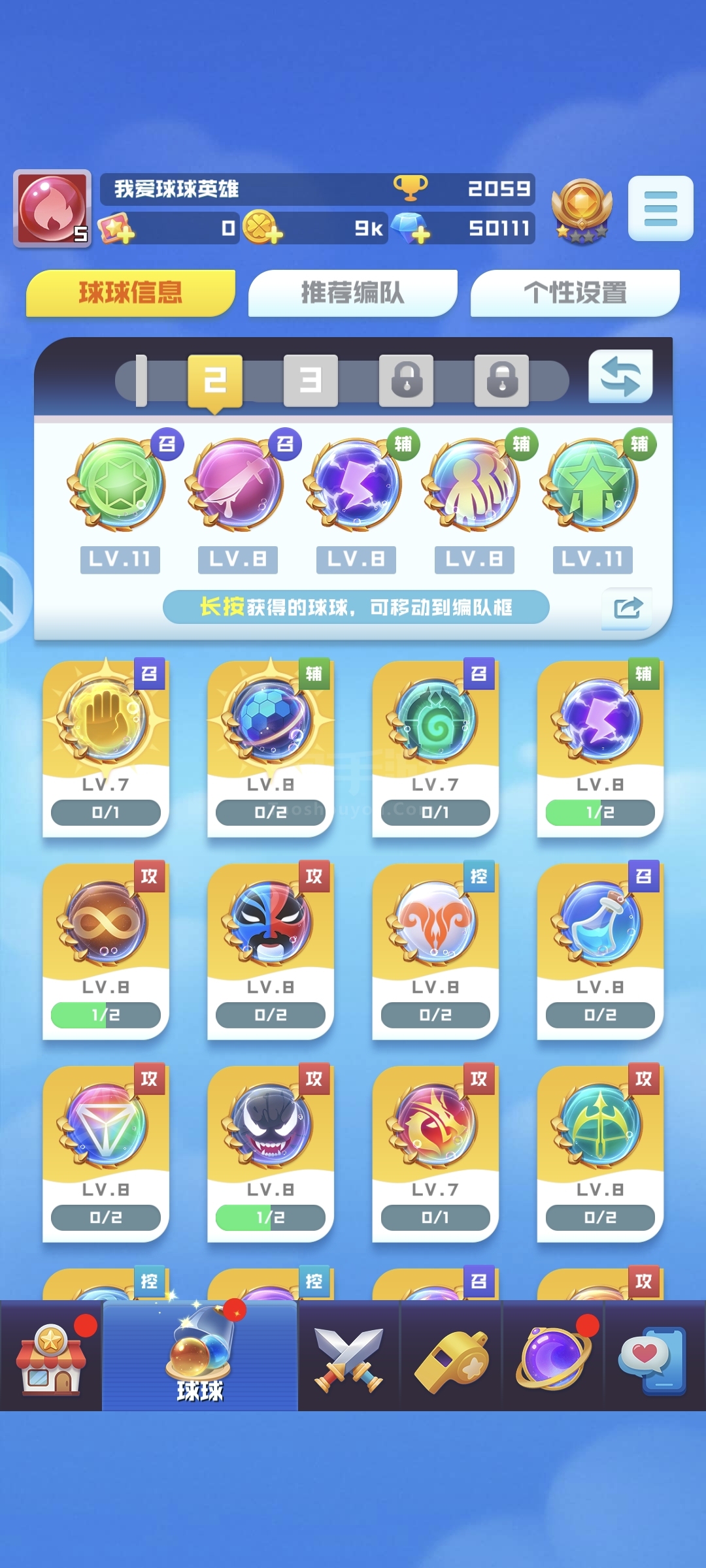Image resolution: width=706 pixels, height=1568 pixels.
Task: Share the current team lineup
Action: point(628,608)
